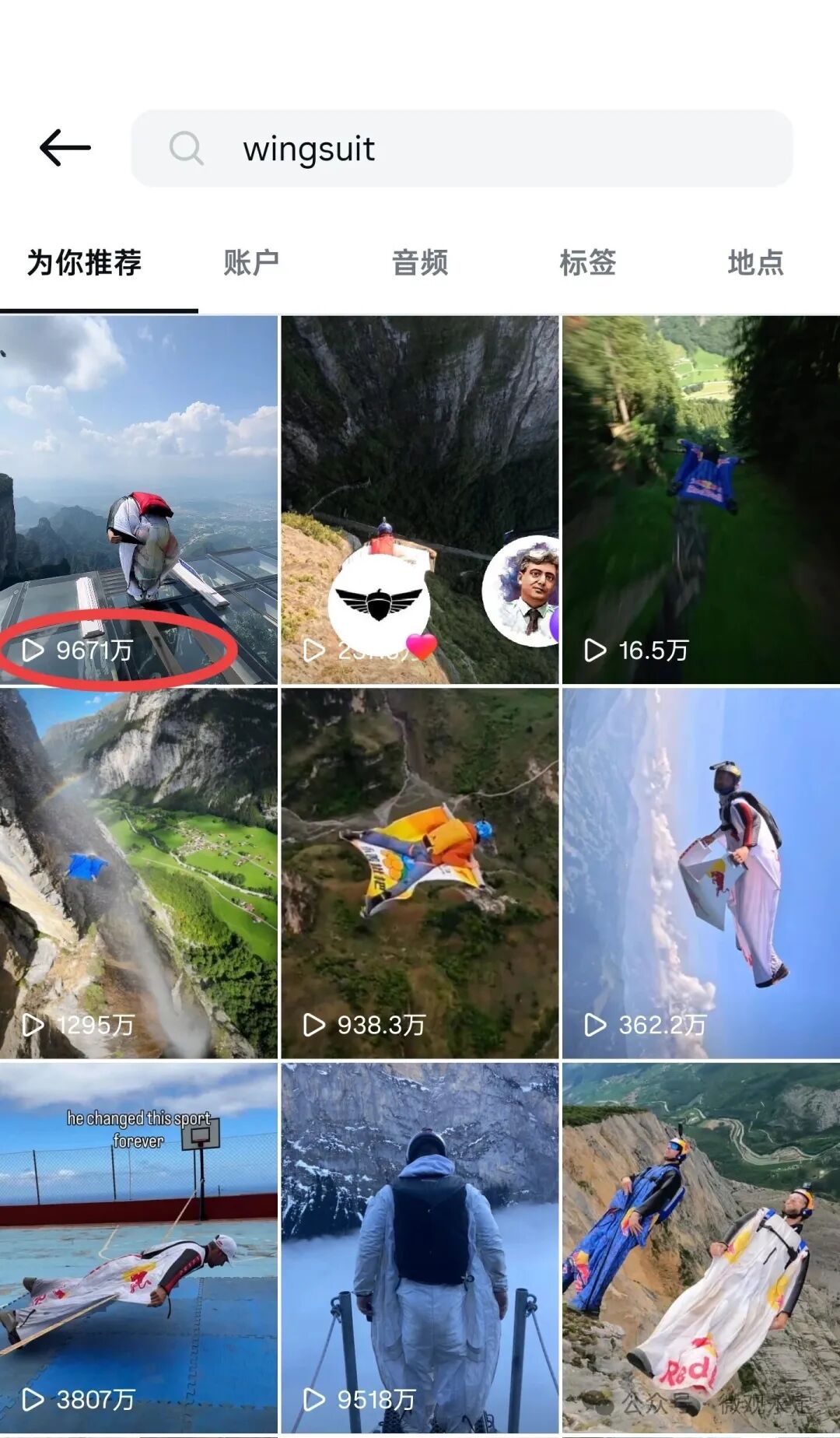Open the waterfall video with 1295万 plays
This screenshot has height=1438, width=840.
[x=138, y=872]
